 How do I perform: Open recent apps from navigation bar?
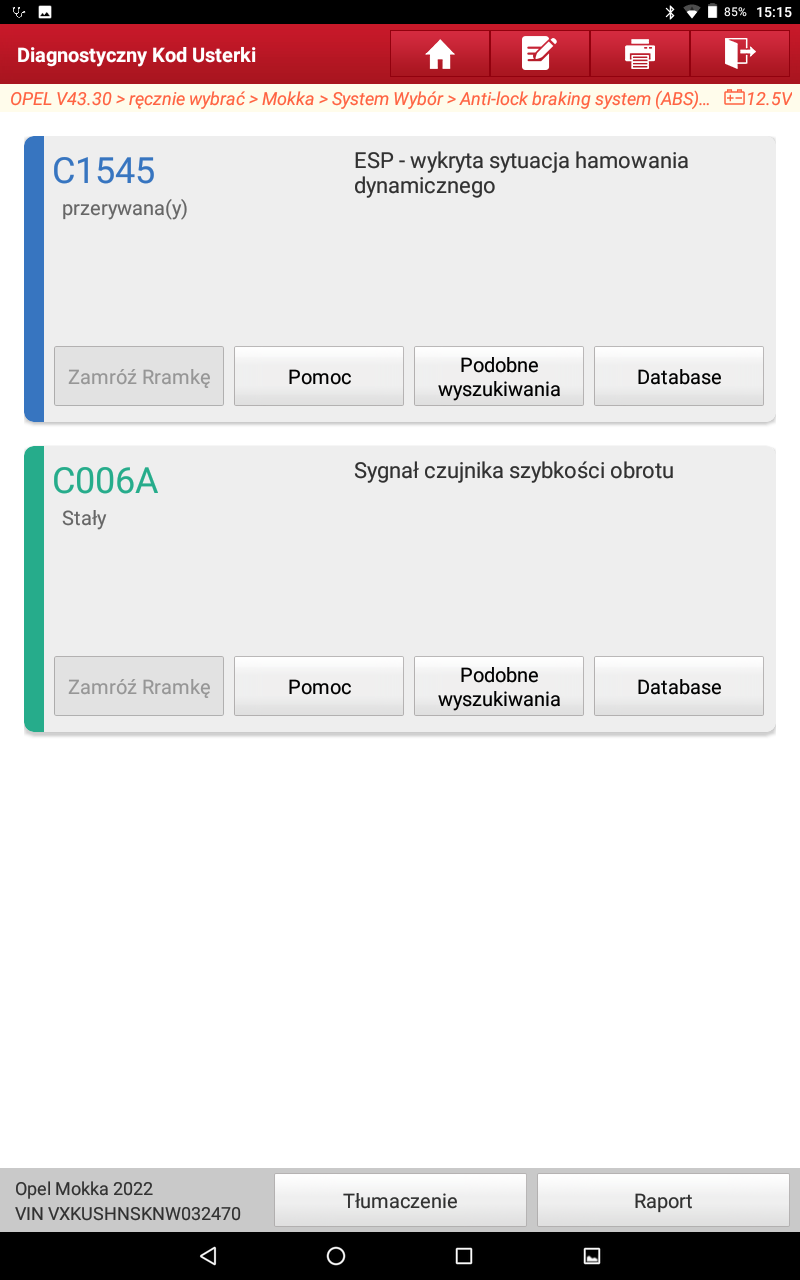(464, 1256)
